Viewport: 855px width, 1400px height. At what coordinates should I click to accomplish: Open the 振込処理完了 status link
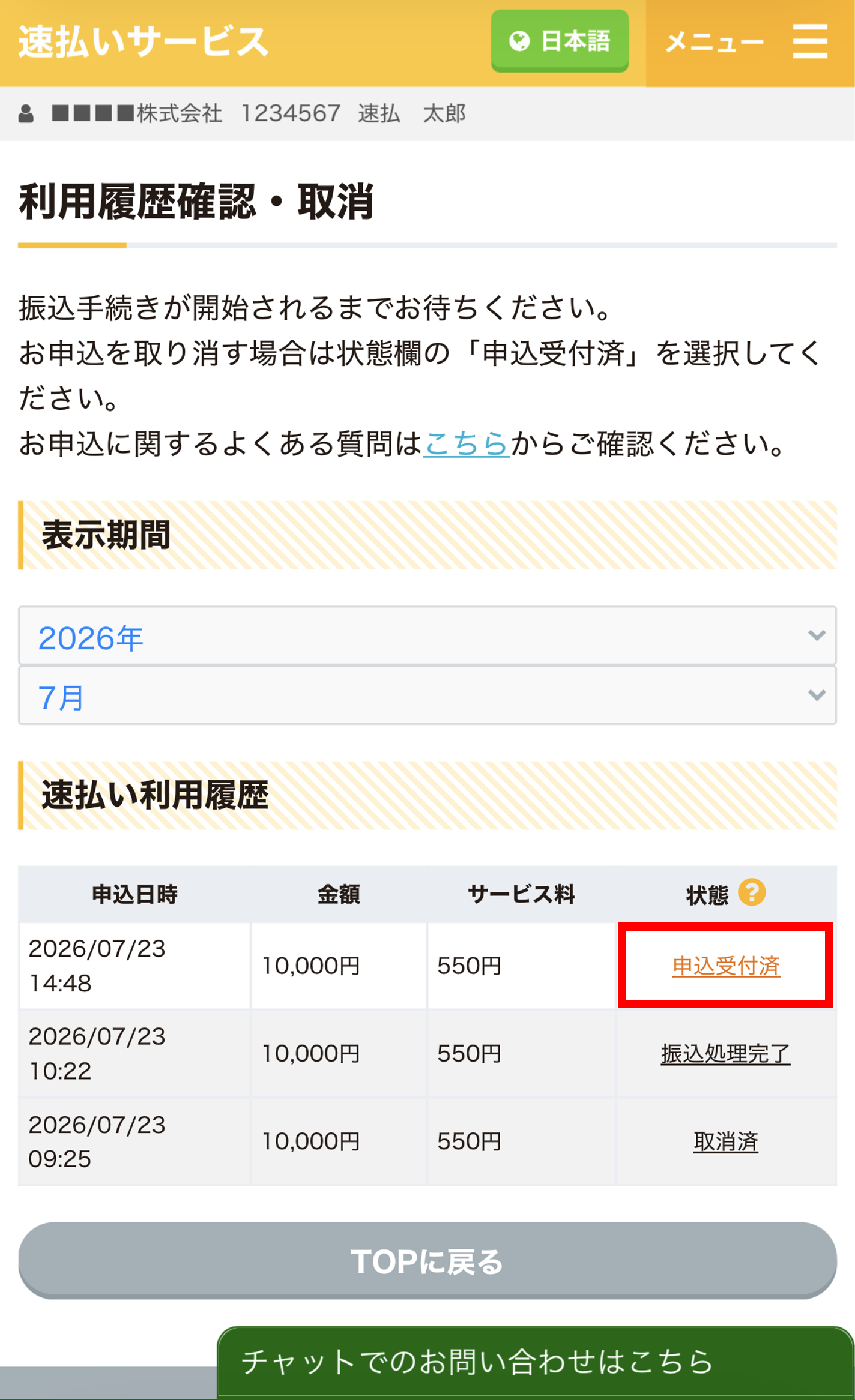725,1054
